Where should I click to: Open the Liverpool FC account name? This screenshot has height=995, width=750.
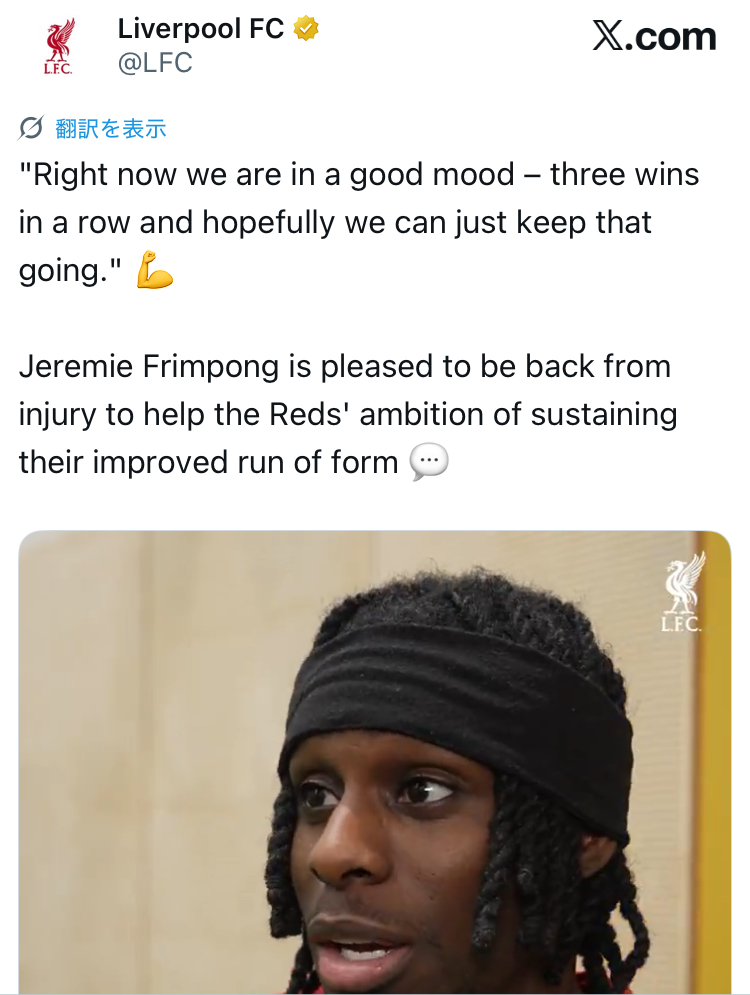coord(201,30)
